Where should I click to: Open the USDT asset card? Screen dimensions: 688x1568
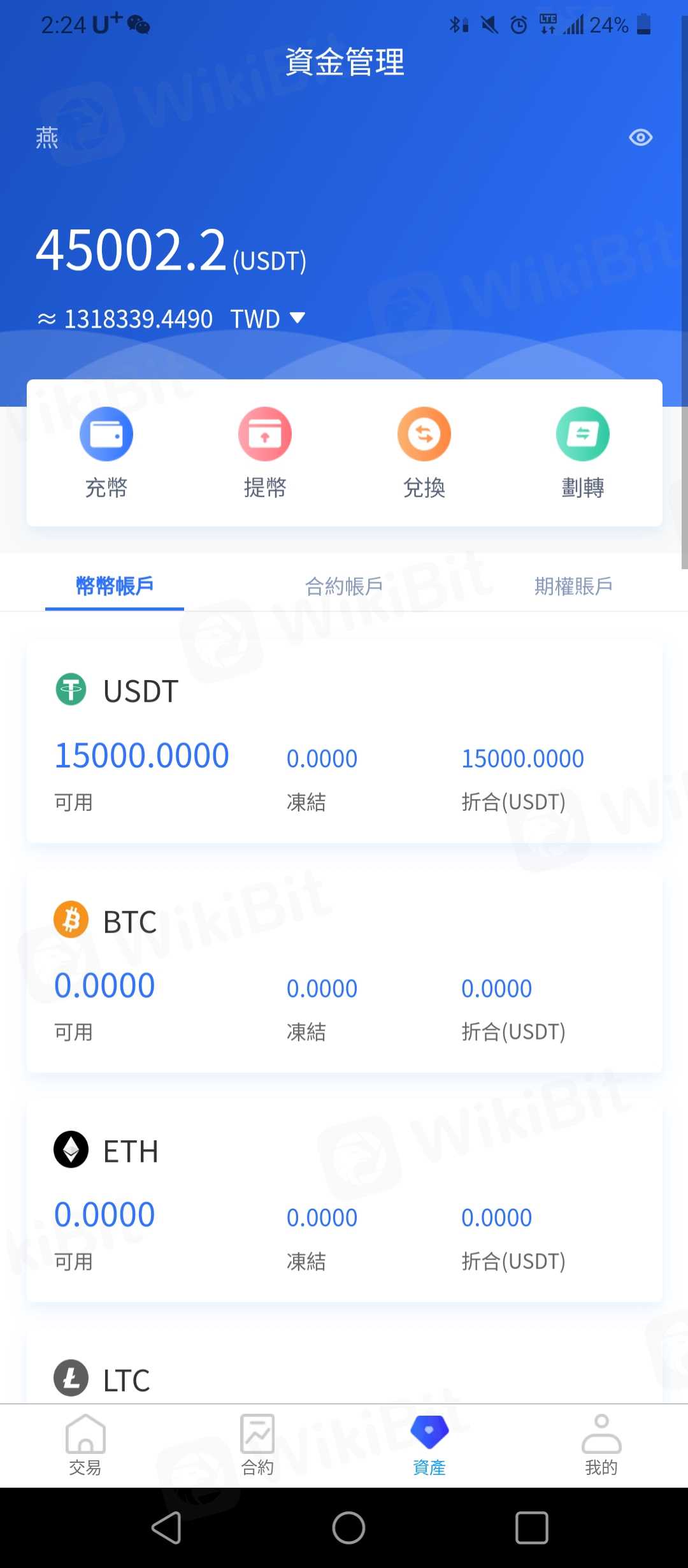pyautogui.click(x=344, y=743)
